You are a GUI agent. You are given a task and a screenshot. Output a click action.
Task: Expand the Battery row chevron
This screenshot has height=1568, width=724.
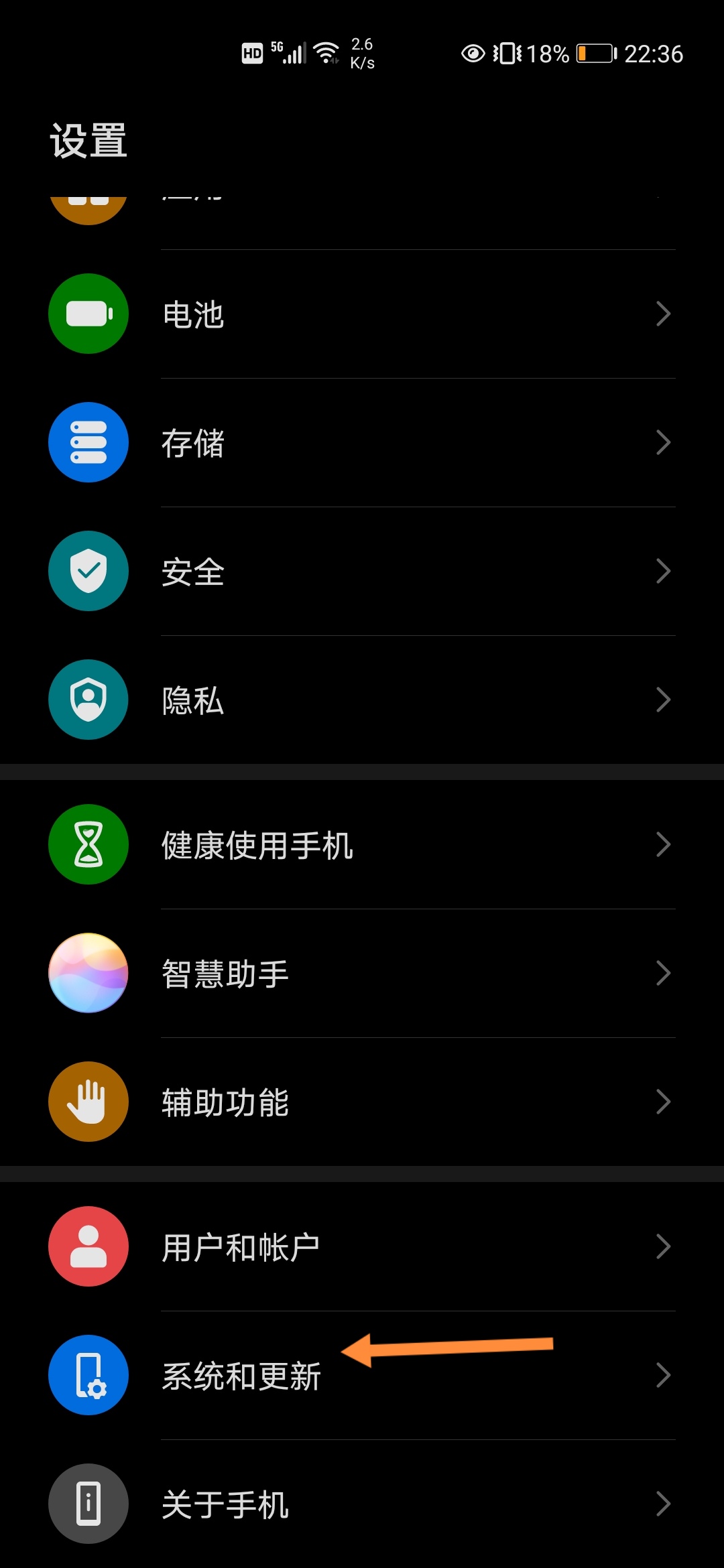pyautogui.click(x=664, y=313)
